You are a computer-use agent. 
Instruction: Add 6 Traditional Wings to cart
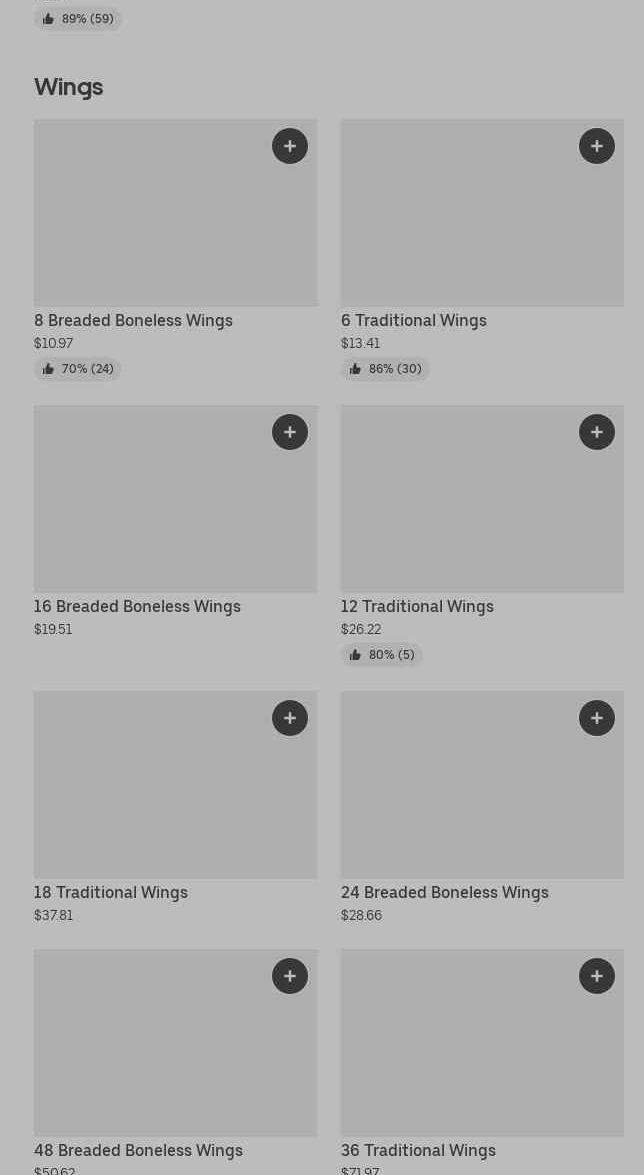597,146
